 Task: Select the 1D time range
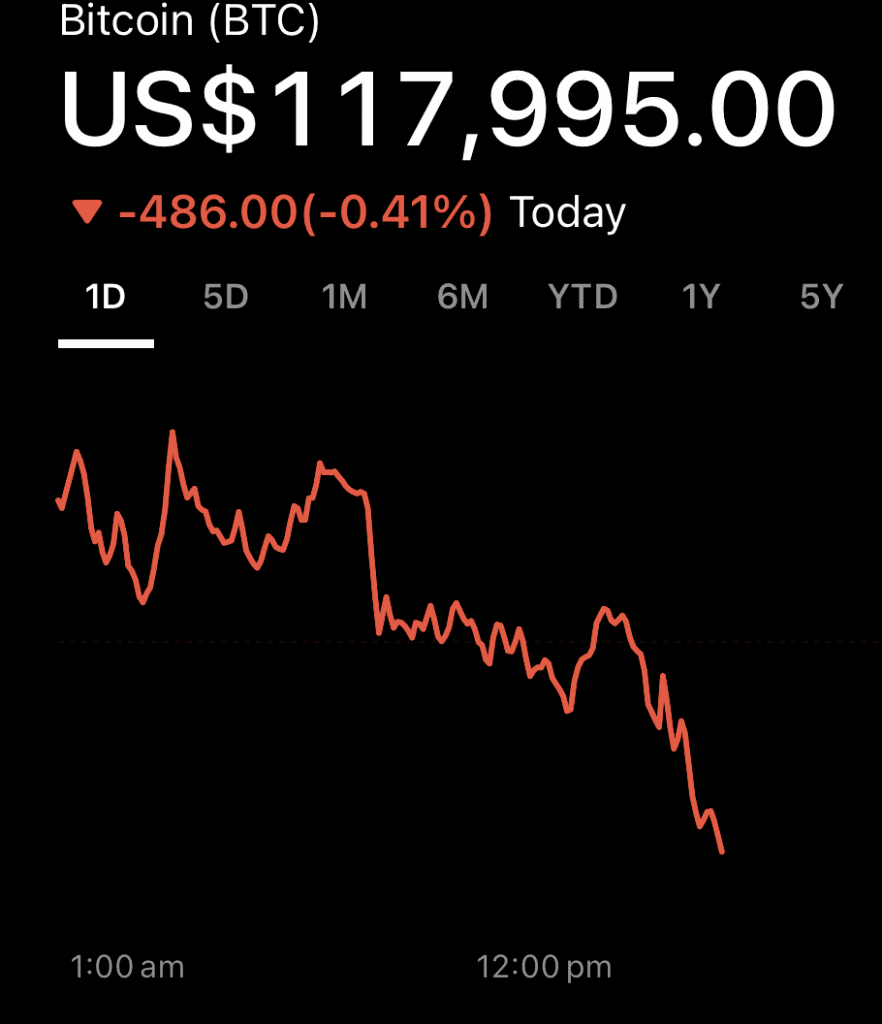click(105, 297)
